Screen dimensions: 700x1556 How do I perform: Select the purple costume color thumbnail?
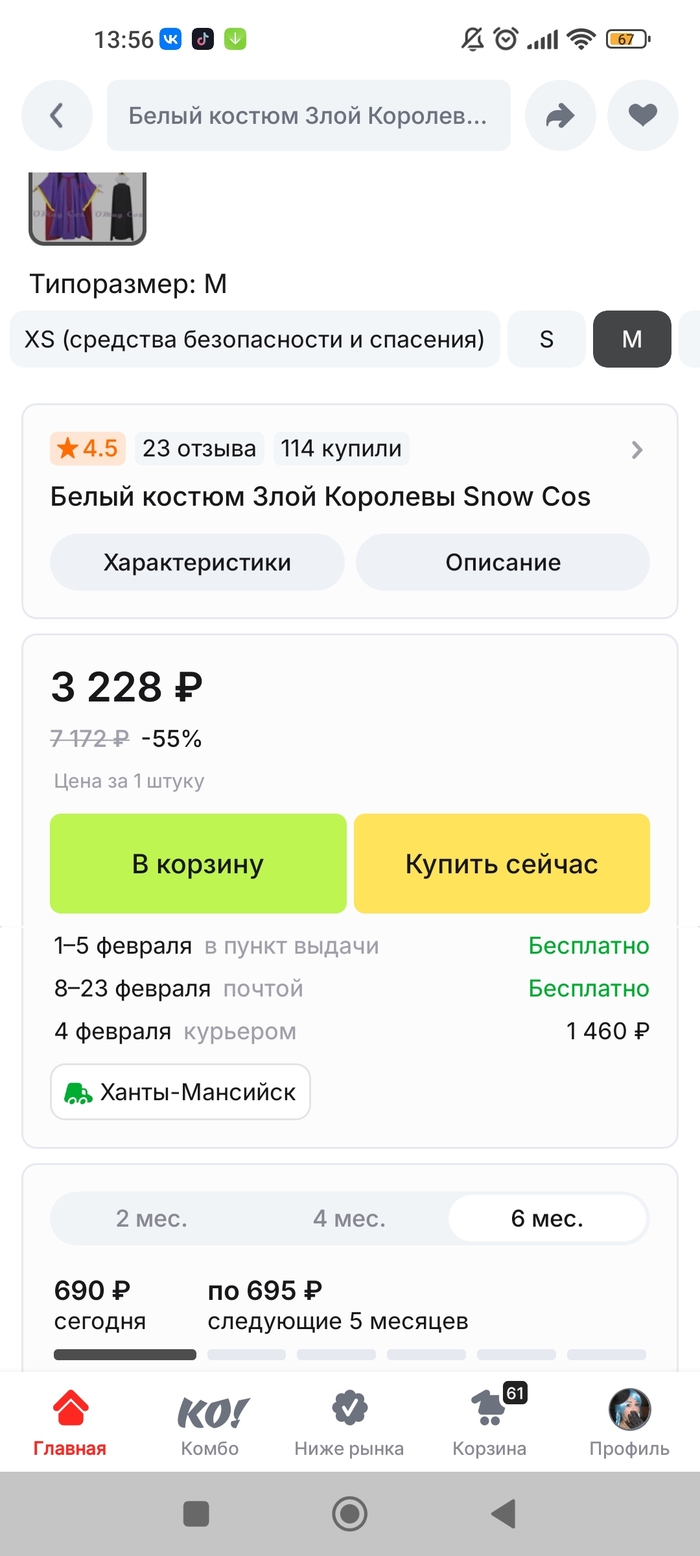pyautogui.click(x=87, y=208)
